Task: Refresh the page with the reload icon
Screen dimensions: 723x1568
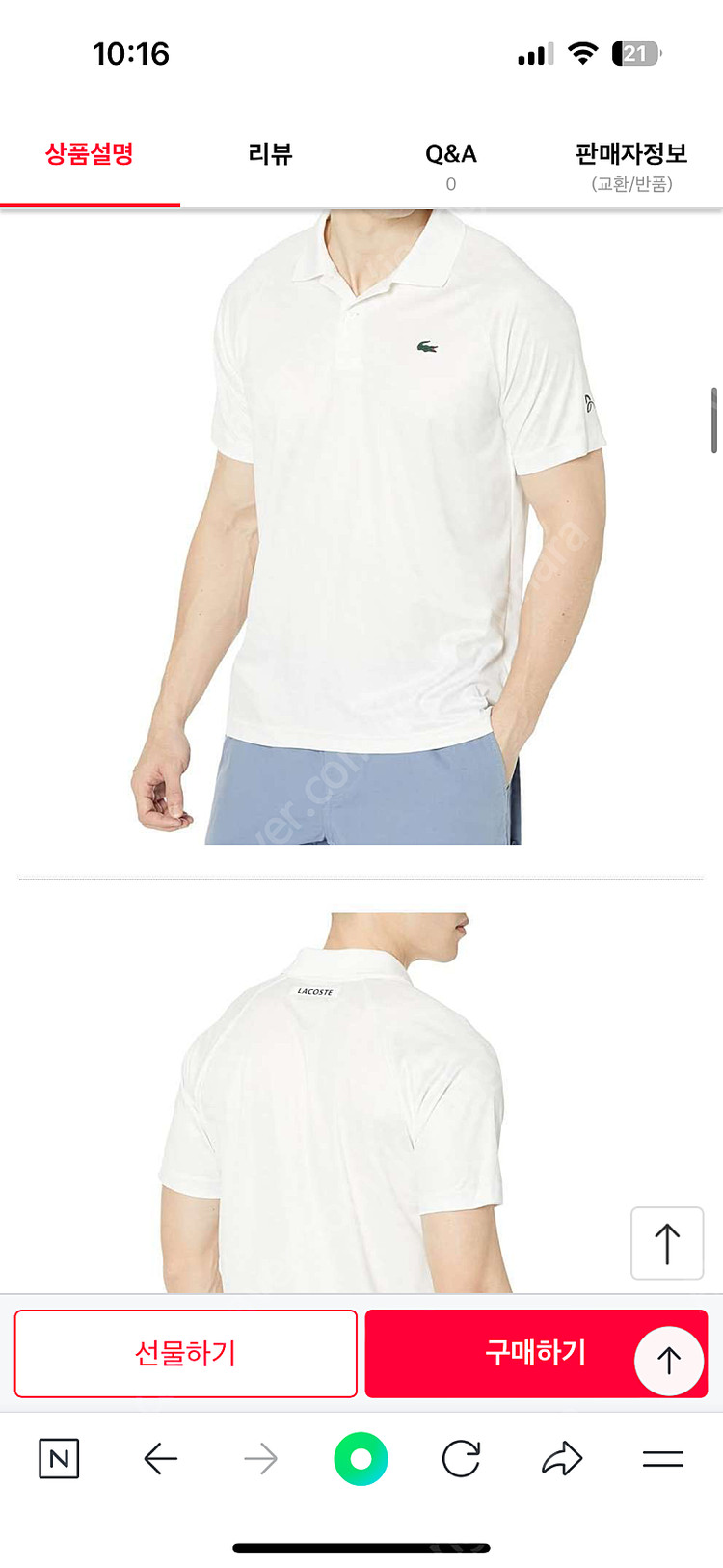Action: click(x=462, y=1459)
